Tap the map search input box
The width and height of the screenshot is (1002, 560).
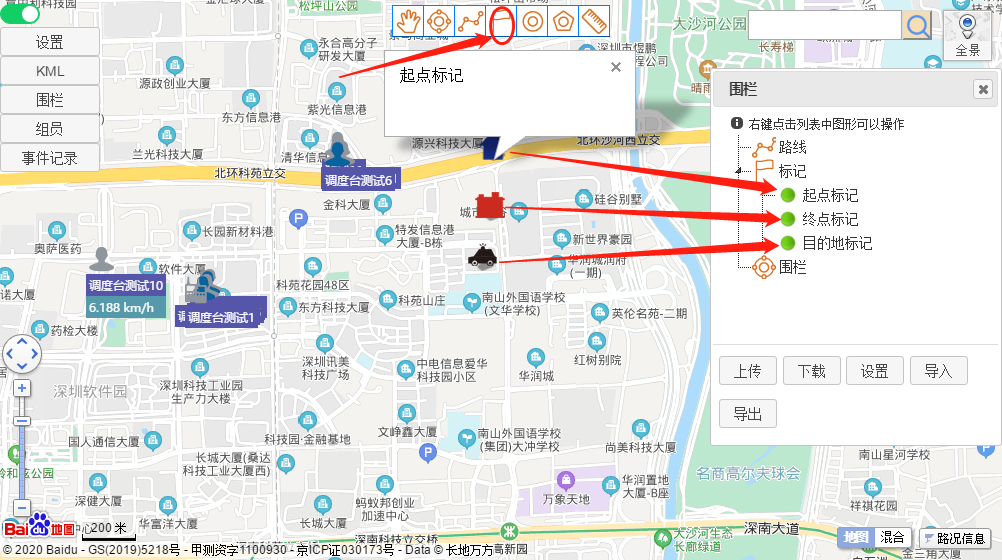824,26
